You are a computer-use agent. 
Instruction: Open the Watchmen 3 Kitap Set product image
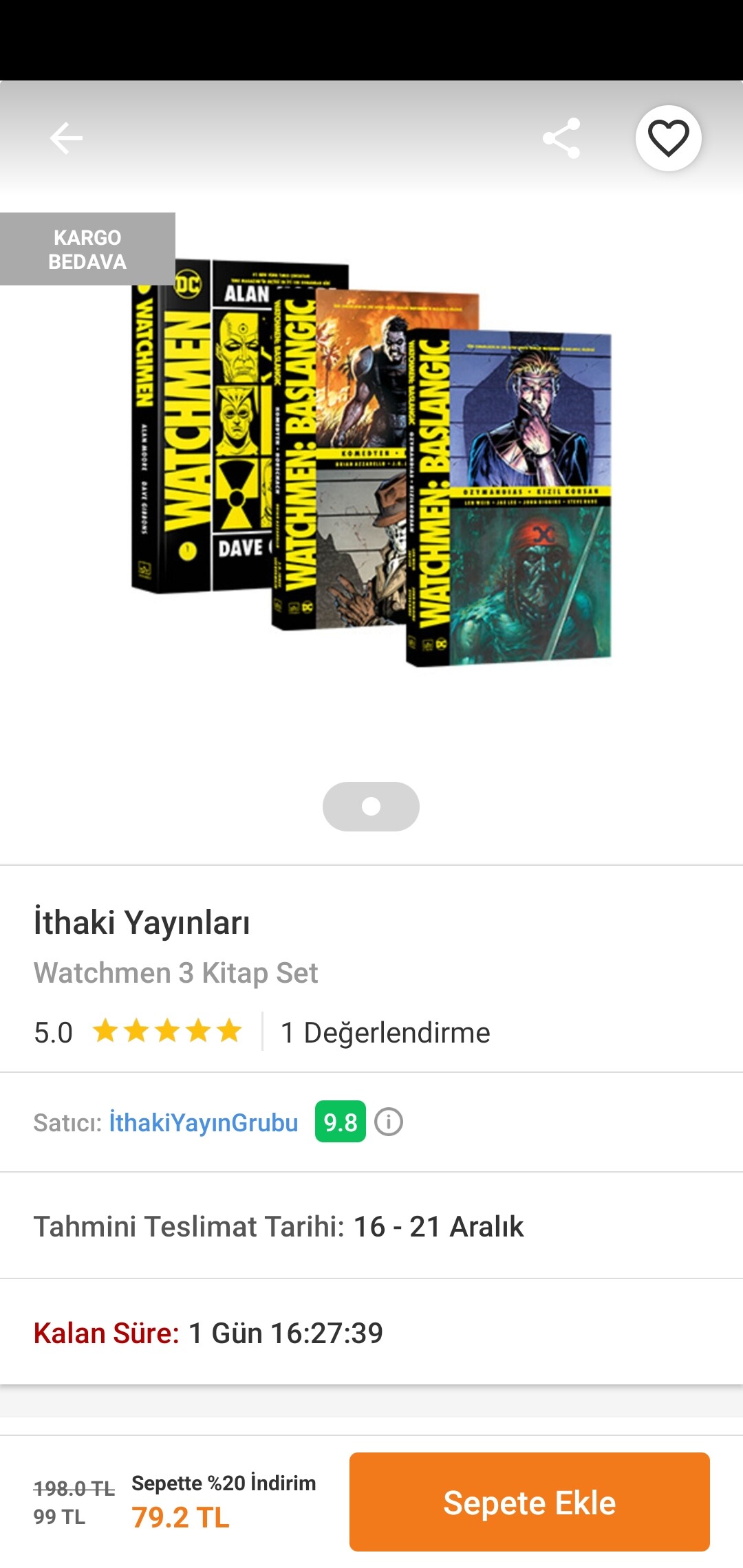pos(371,462)
